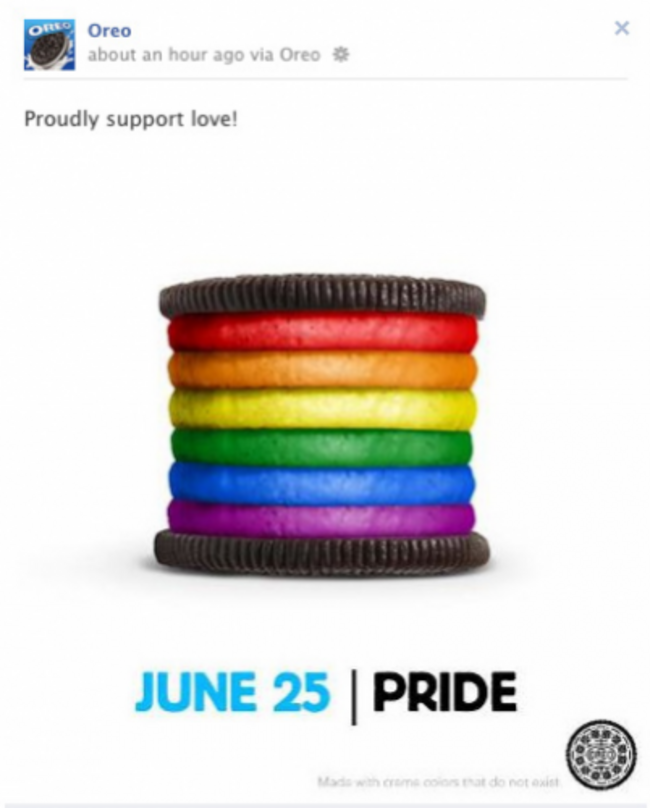The width and height of the screenshot is (650, 808).
Task: Dismiss the Oreo post with the X
Action: click(622, 29)
